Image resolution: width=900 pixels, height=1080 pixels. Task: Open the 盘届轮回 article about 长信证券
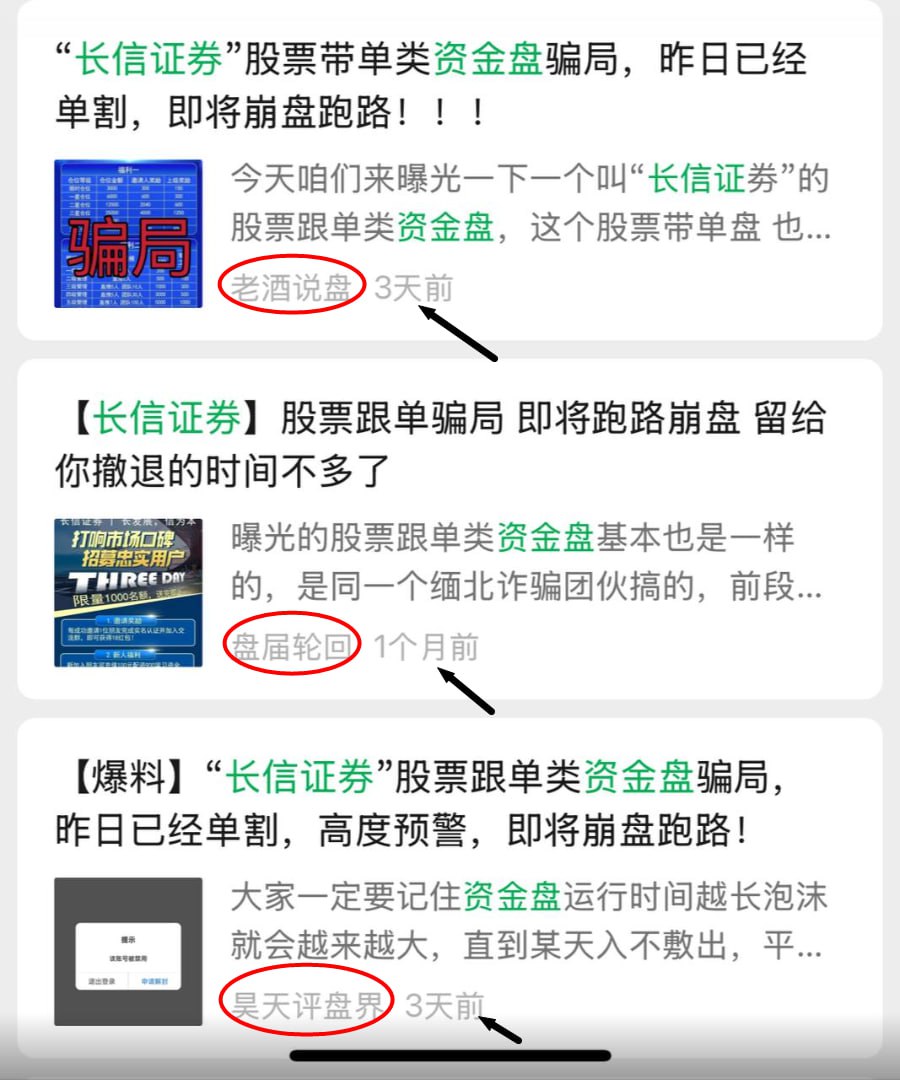click(x=440, y=443)
